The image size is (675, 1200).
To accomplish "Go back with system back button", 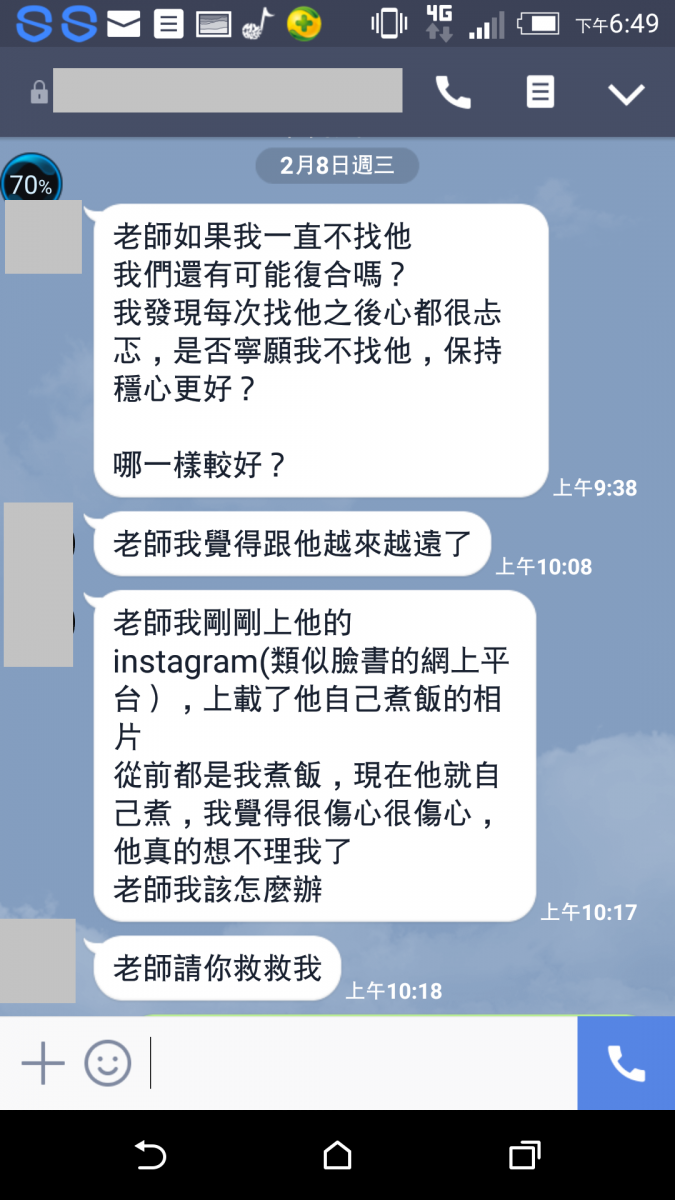I will click(x=150, y=1156).
